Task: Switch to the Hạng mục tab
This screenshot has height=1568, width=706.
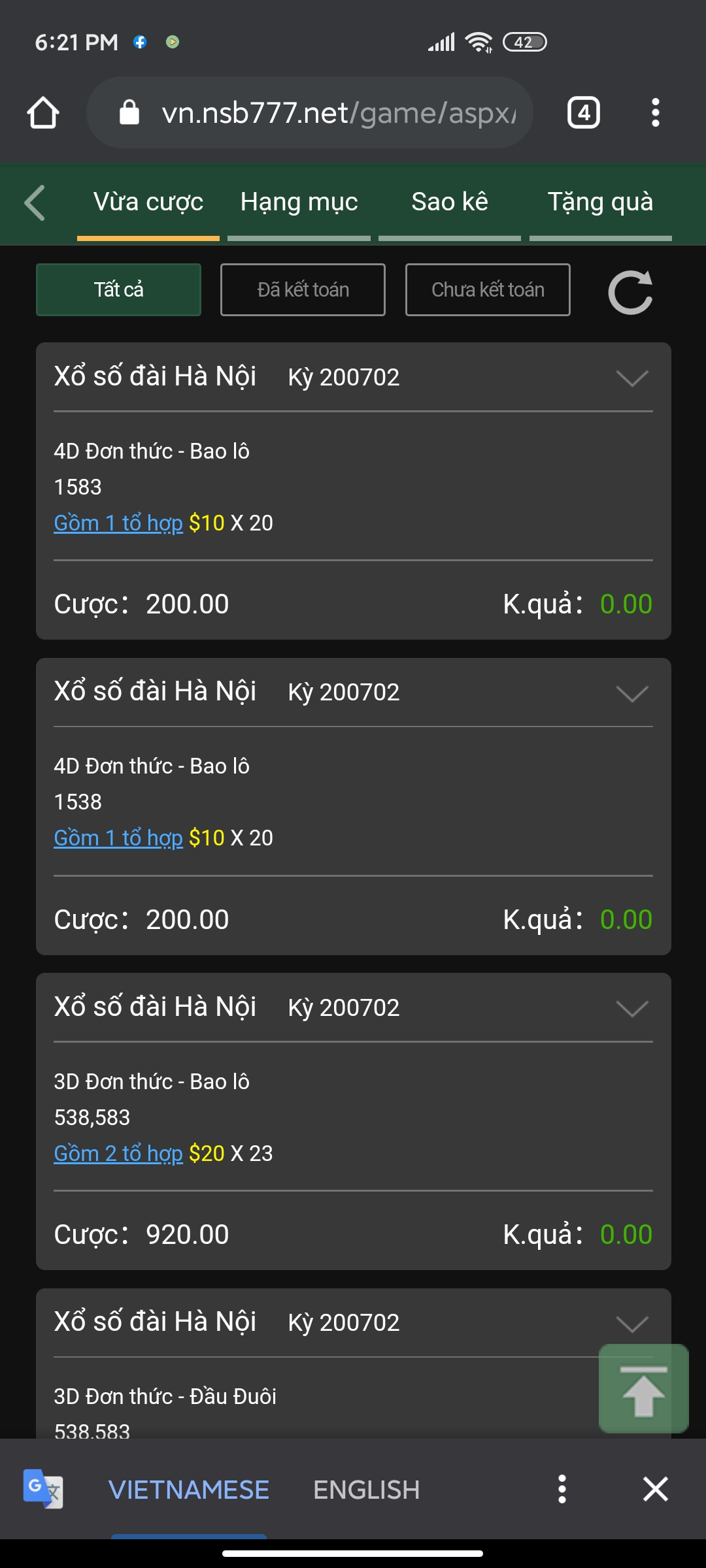Action: point(299,202)
